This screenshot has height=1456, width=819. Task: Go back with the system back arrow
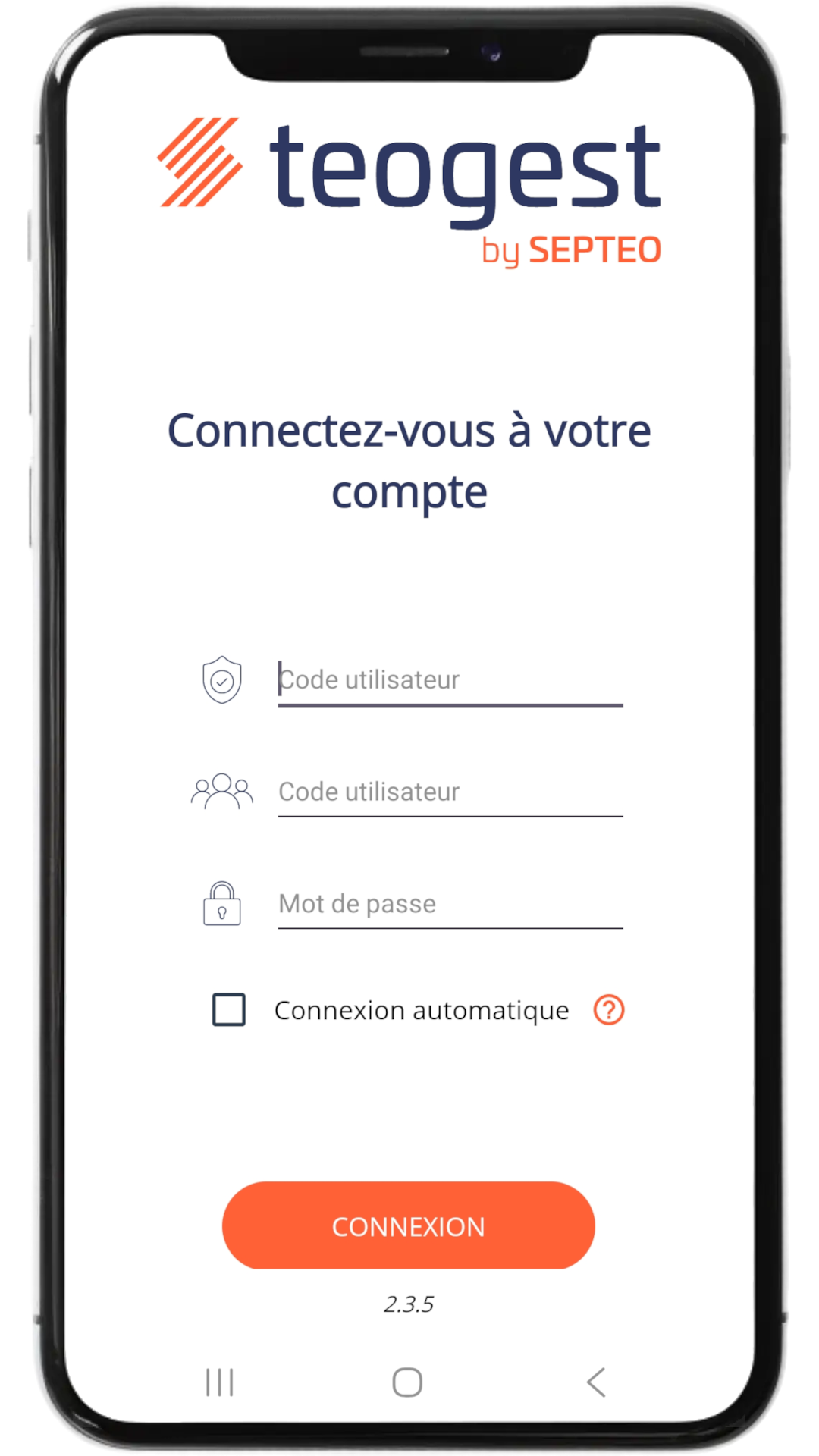pyautogui.click(x=597, y=1382)
